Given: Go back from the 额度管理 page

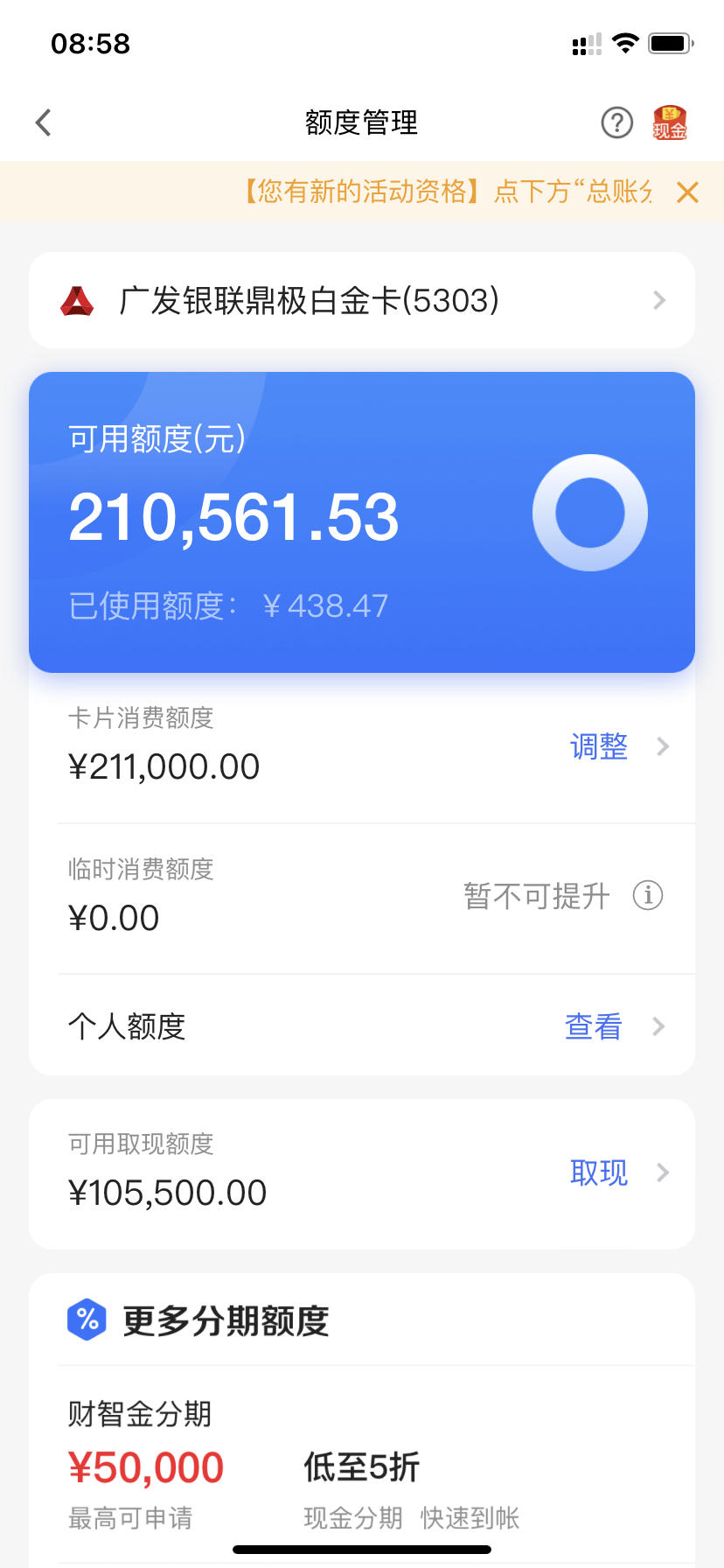Looking at the screenshot, I should point(44,122).
